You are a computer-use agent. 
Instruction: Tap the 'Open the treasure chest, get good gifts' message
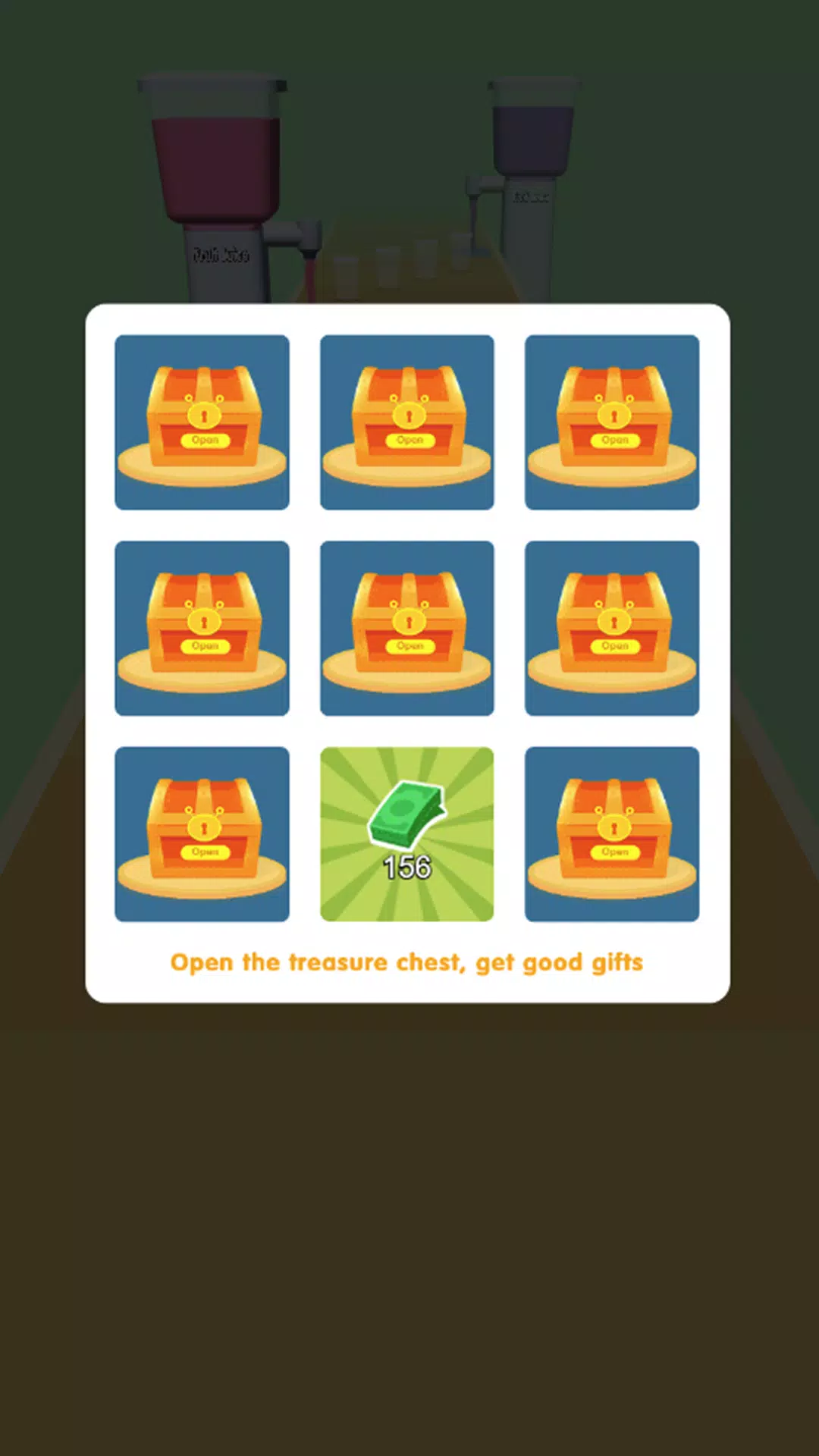(407, 962)
